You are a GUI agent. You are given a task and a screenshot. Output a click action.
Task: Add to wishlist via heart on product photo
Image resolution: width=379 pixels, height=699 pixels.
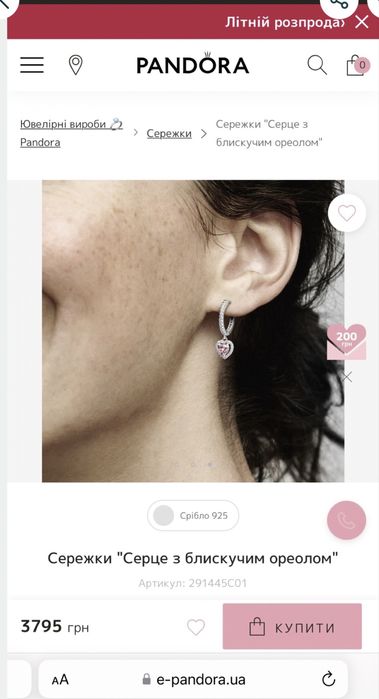tap(346, 213)
